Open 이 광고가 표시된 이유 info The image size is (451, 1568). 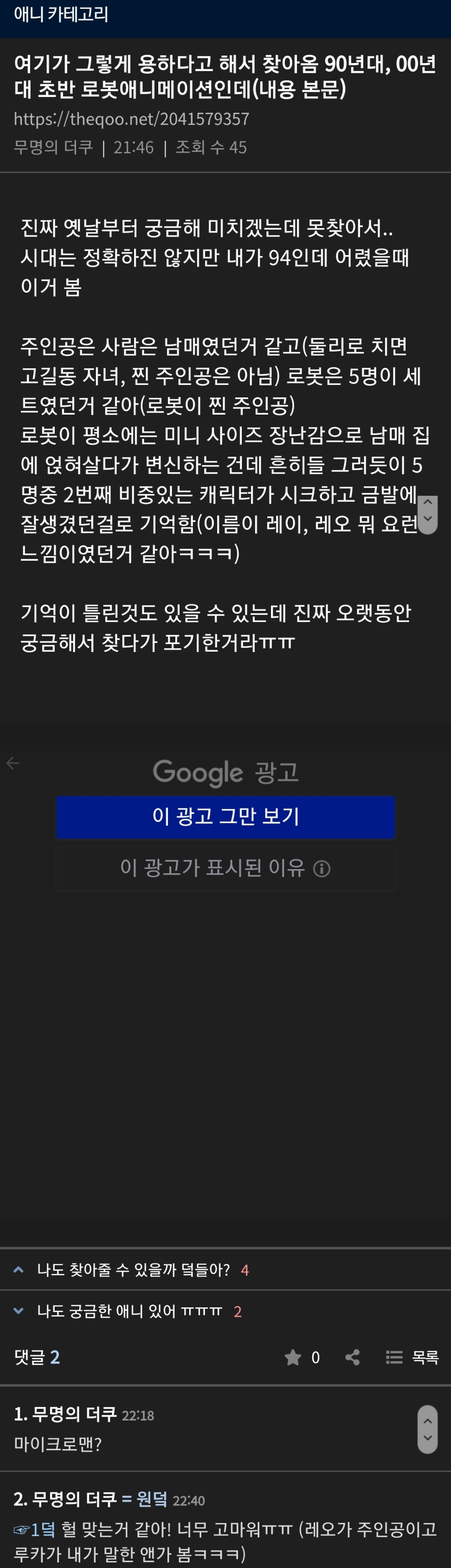pyautogui.click(x=226, y=867)
